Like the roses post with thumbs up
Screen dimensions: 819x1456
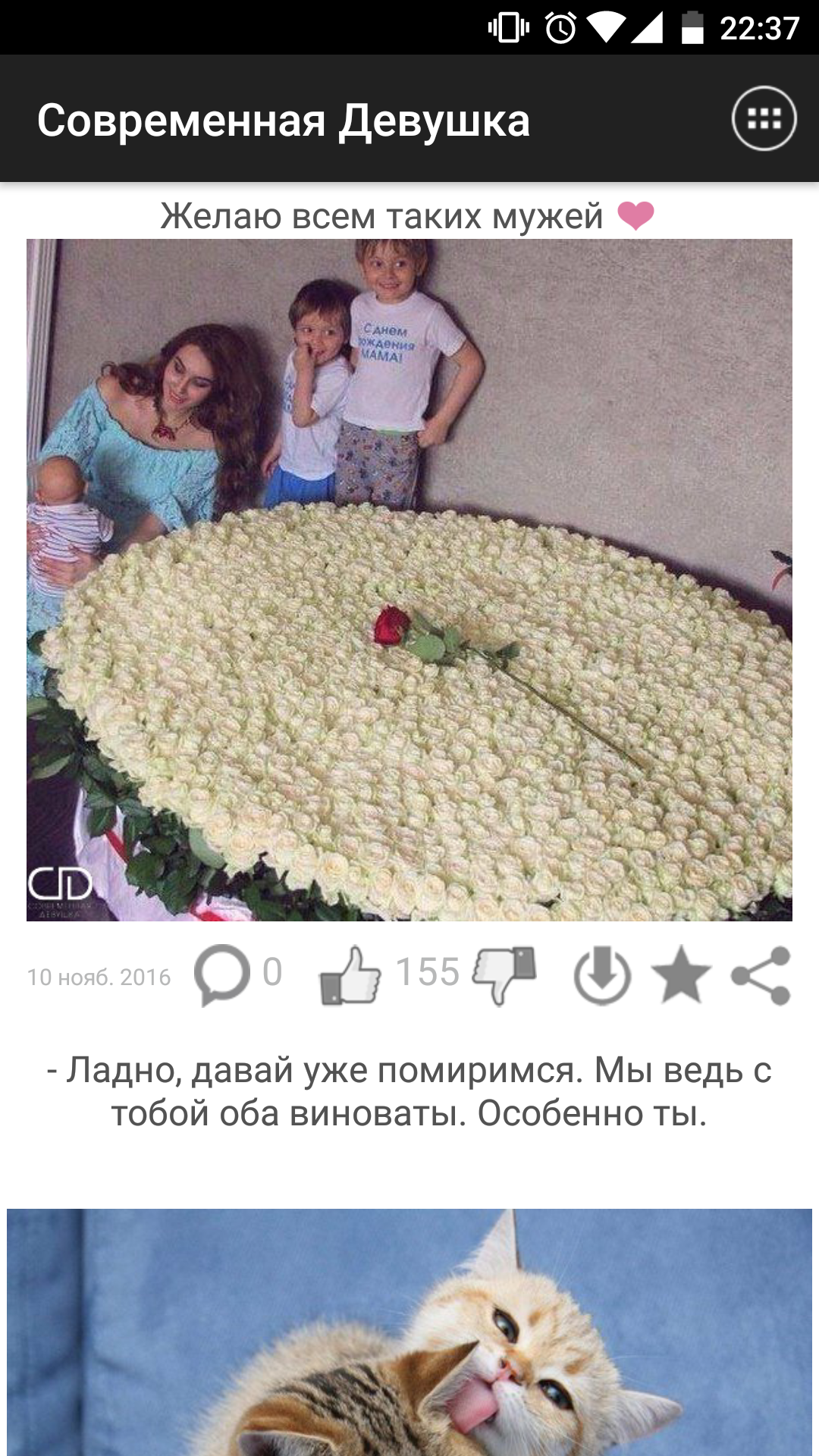350,975
